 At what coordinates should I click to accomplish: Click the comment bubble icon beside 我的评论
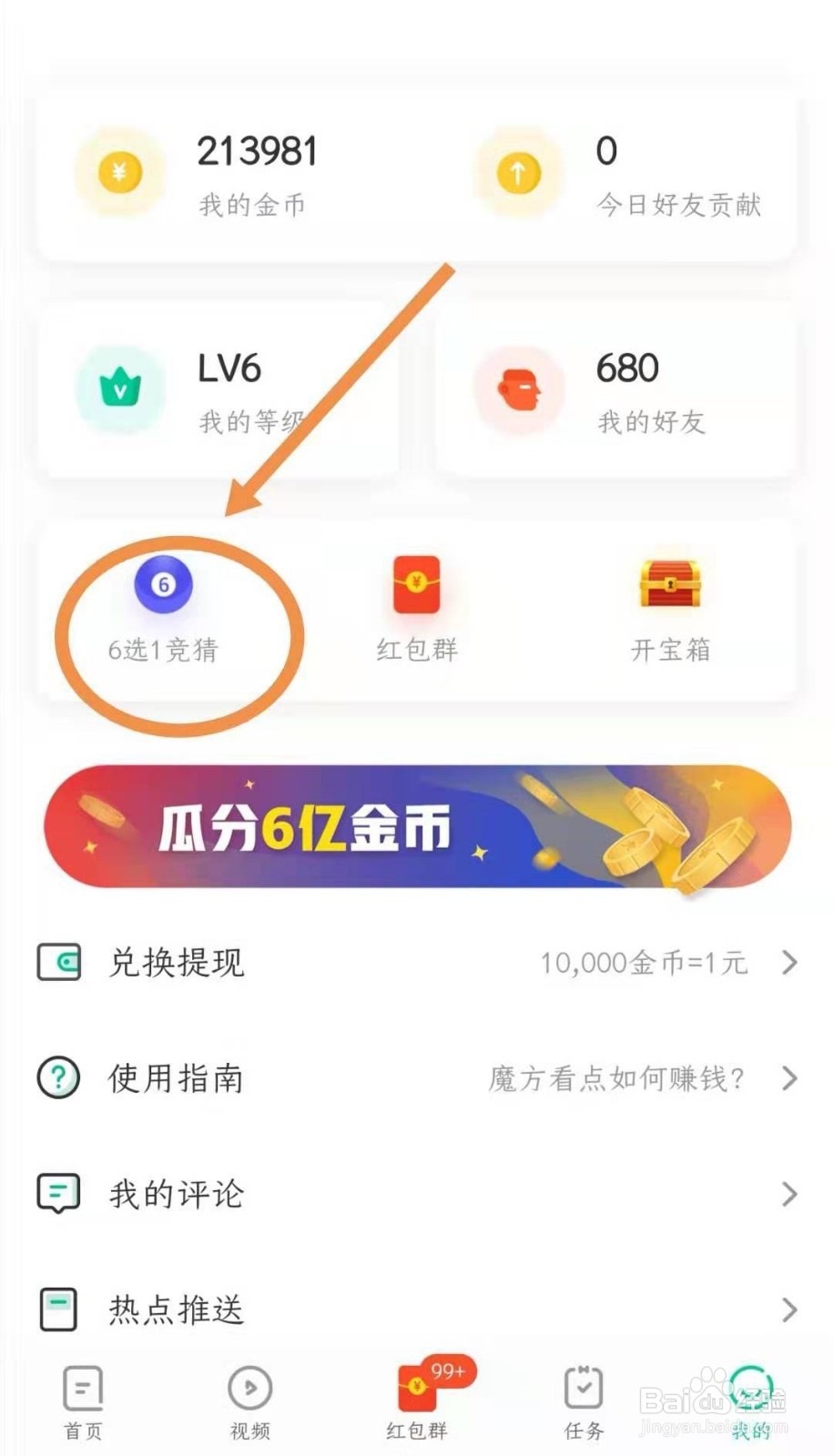pyautogui.click(x=58, y=1193)
